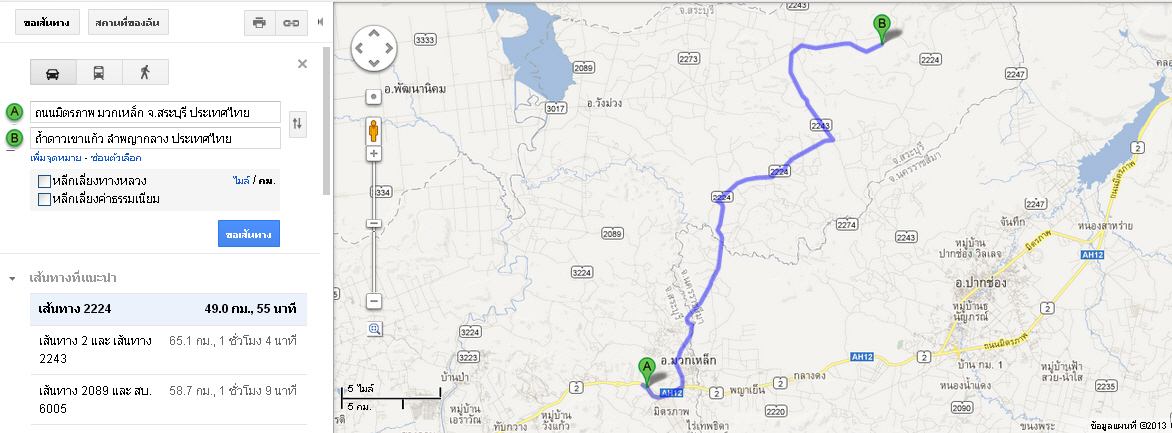Screen dimensions: 1172x433
Task: Check หลีกเลี่ยงค่าธรรมเนียม avoid tolls
Action: [x=44, y=199]
